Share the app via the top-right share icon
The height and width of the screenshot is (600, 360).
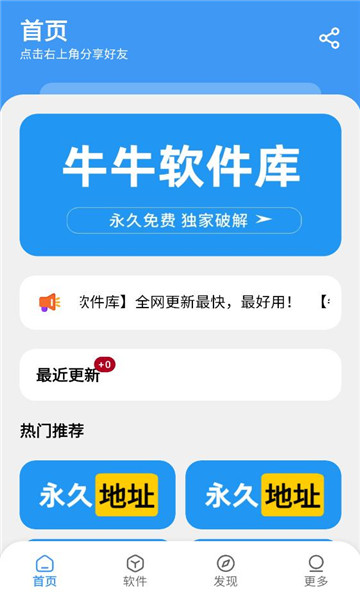[329, 38]
